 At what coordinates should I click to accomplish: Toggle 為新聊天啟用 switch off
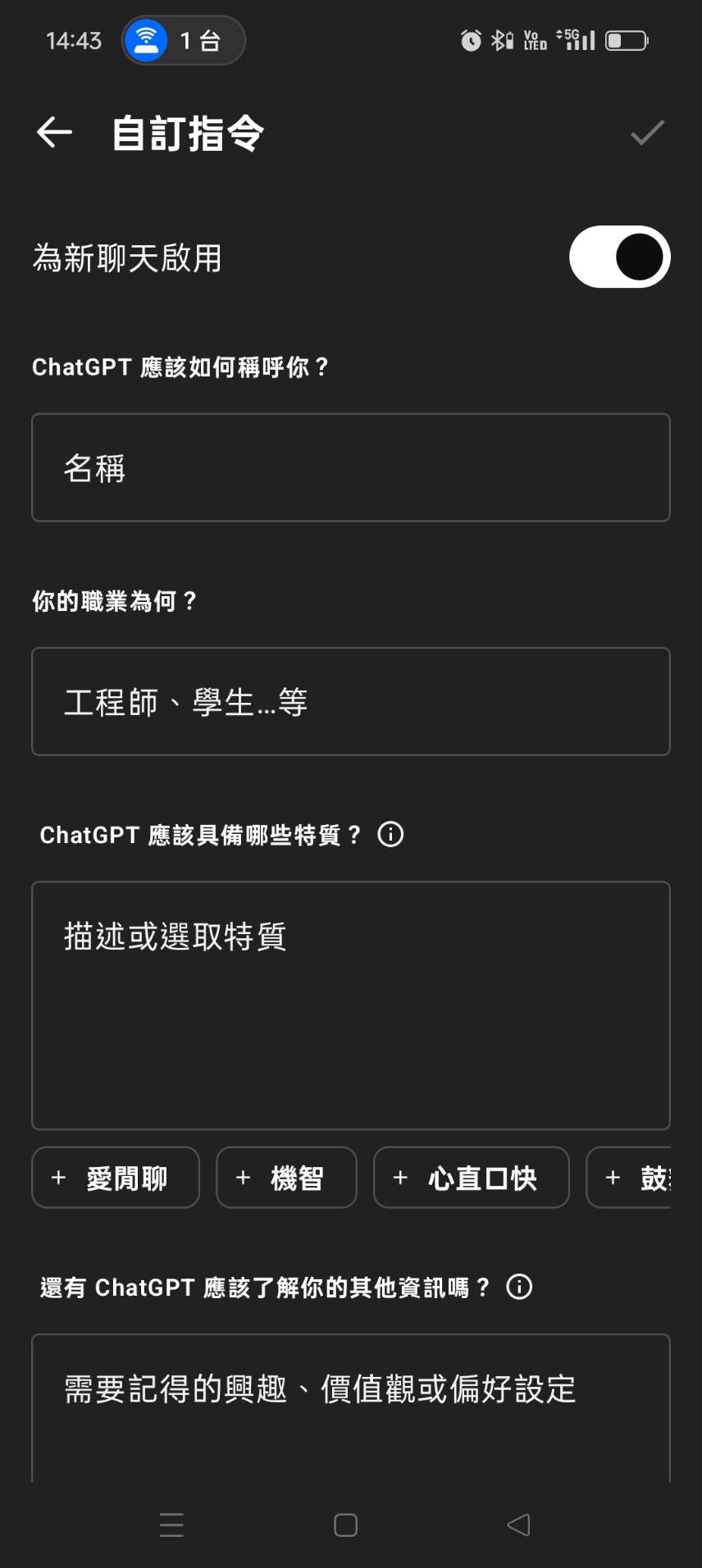click(619, 257)
